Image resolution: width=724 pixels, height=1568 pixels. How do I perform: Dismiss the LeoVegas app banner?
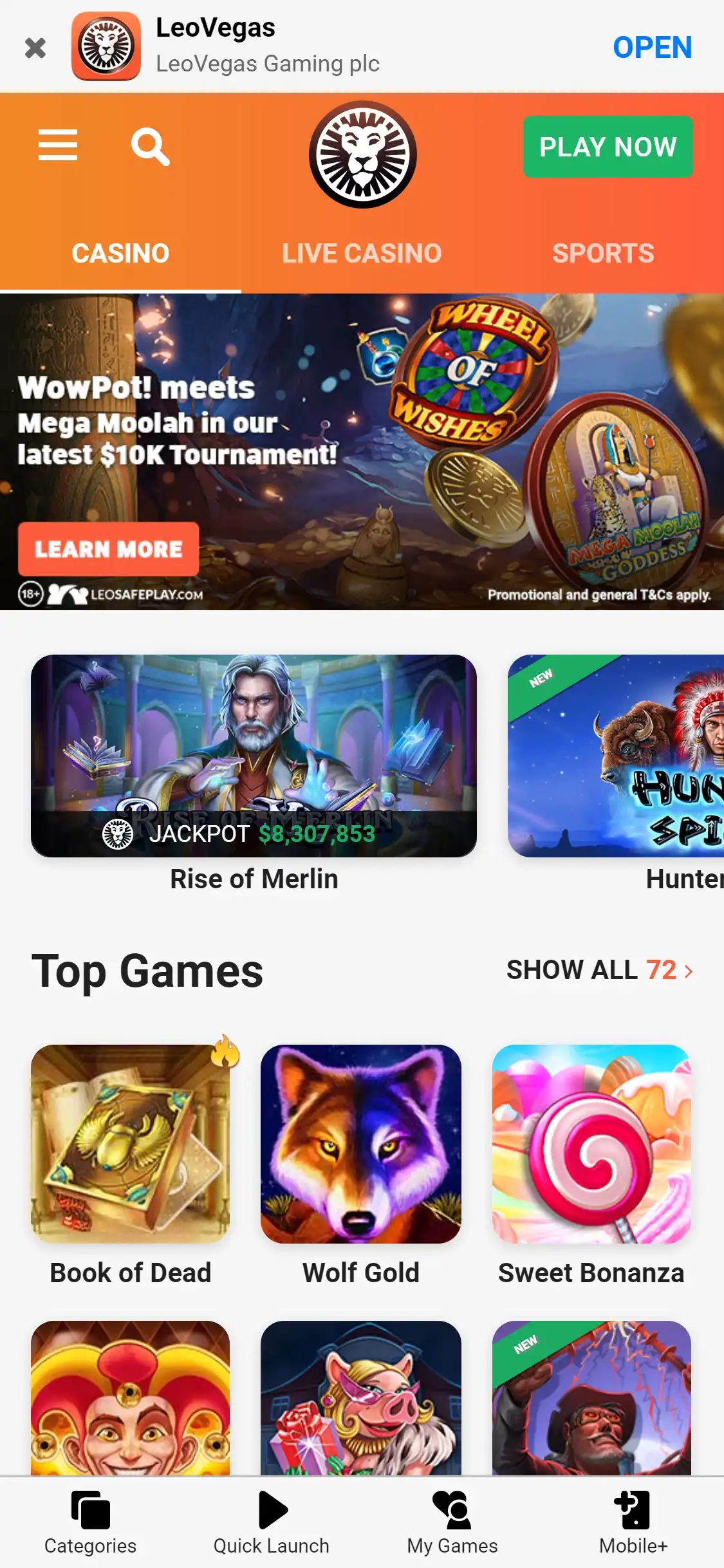click(x=35, y=48)
